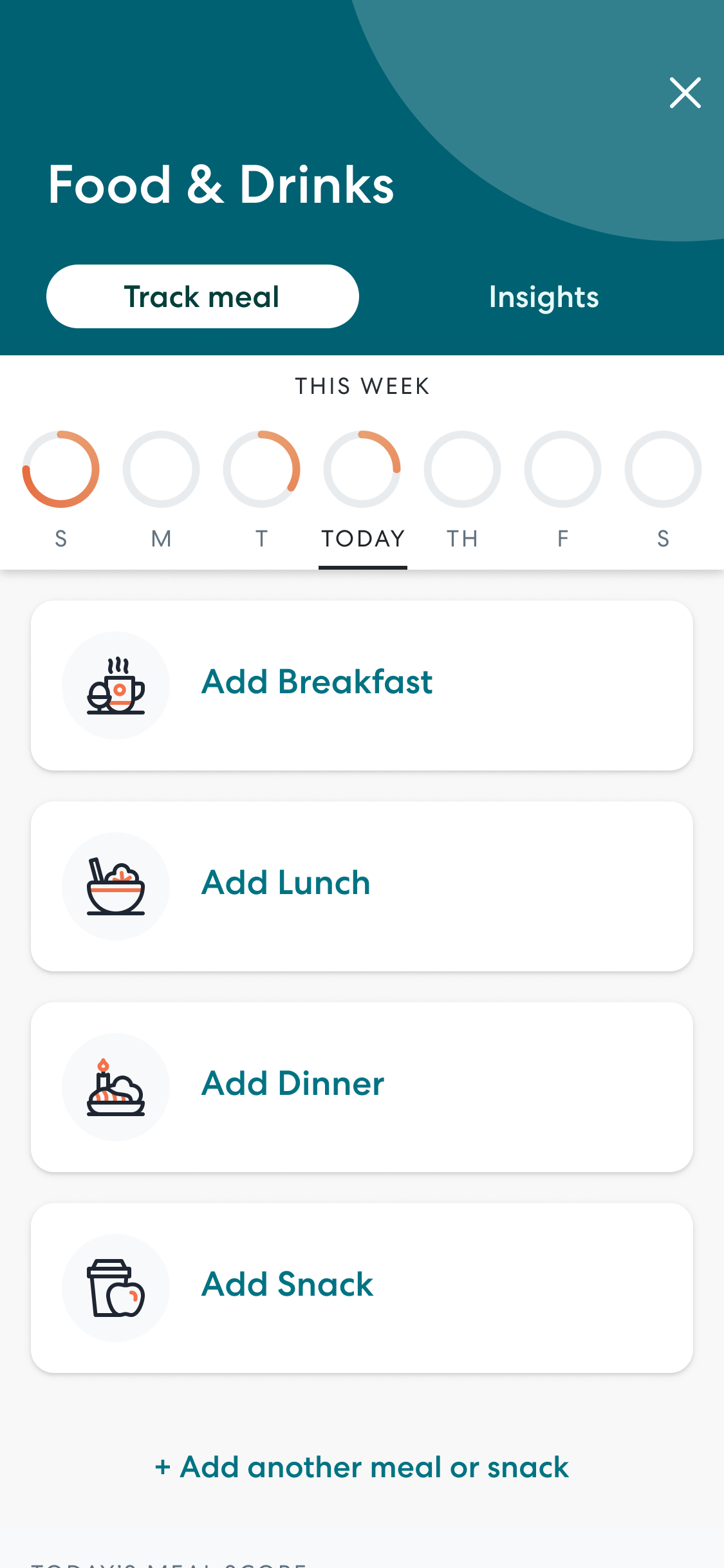Log lunch with Add Lunch
Screen dimensions: 724x1568
362,886
